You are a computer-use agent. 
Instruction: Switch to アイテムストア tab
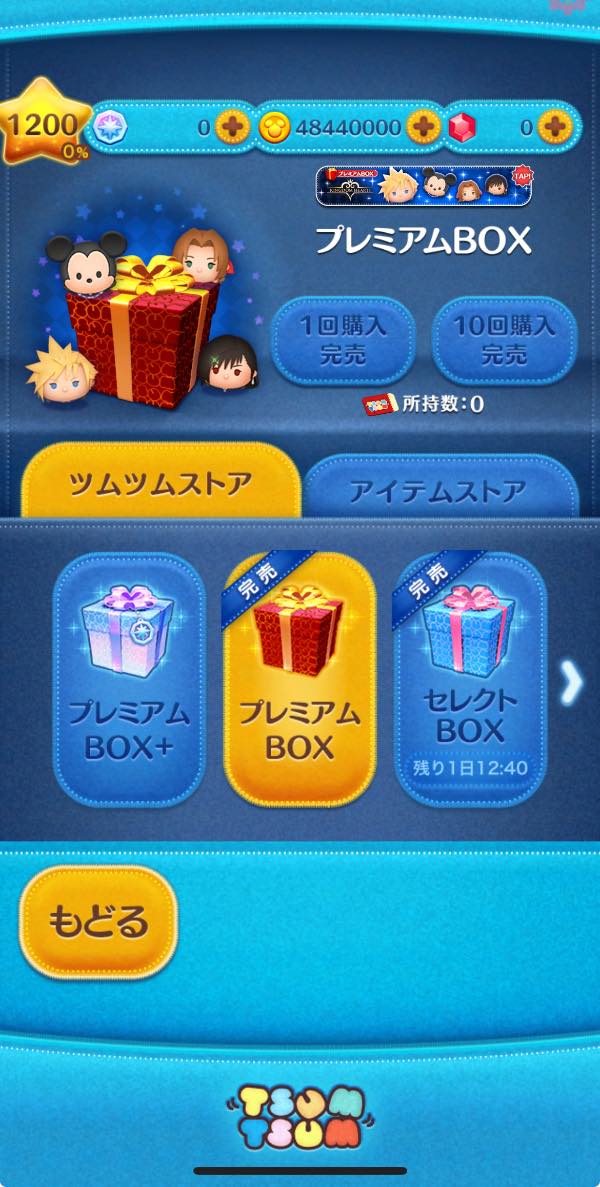pyautogui.click(x=440, y=490)
